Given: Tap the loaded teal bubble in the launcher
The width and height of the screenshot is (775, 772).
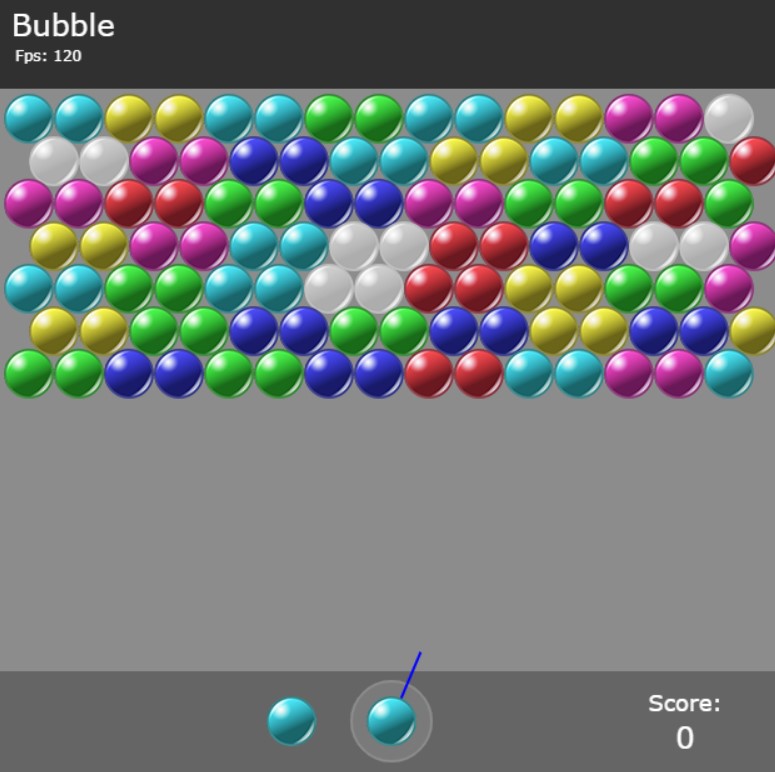Looking at the screenshot, I should tap(391, 721).
